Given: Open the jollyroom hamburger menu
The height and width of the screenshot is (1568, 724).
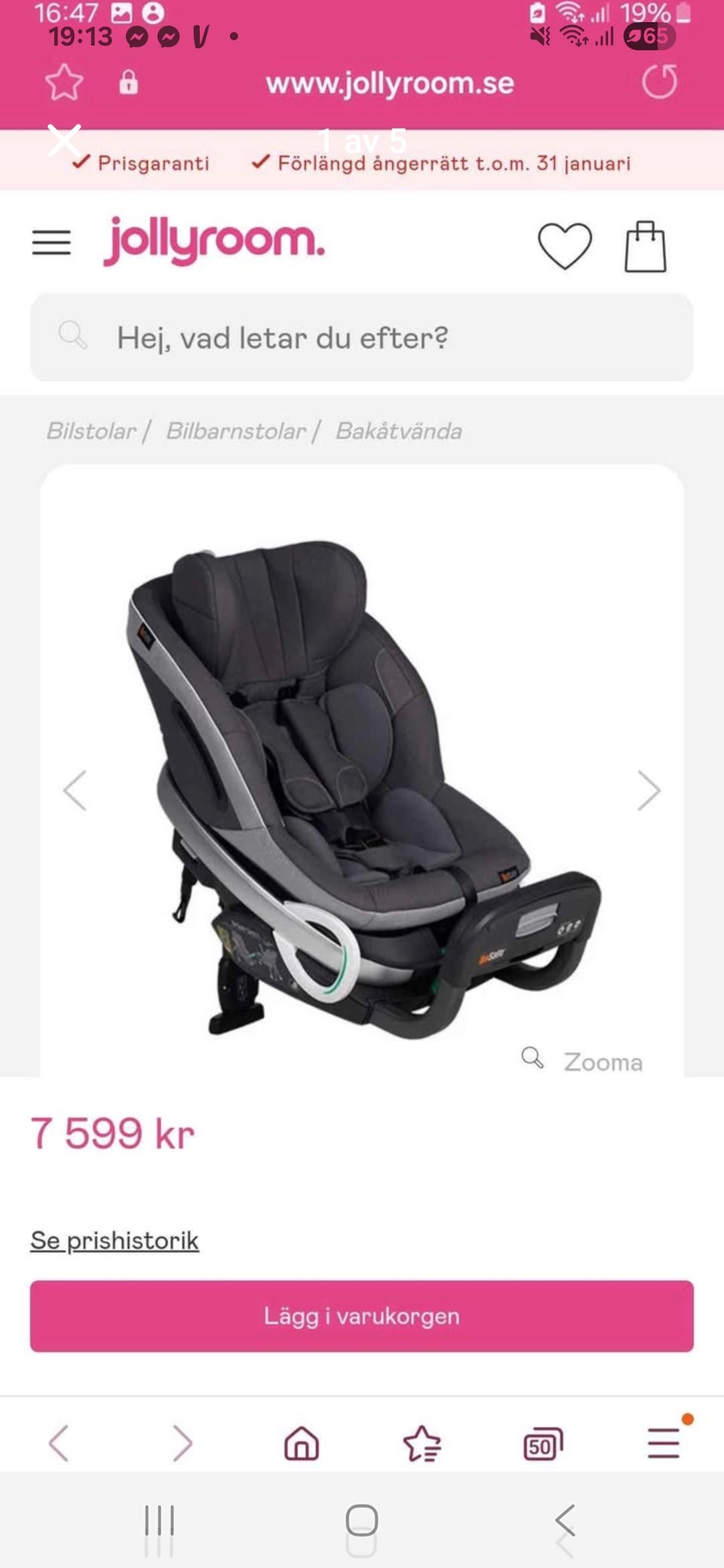Looking at the screenshot, I should [x=51, y=243].
